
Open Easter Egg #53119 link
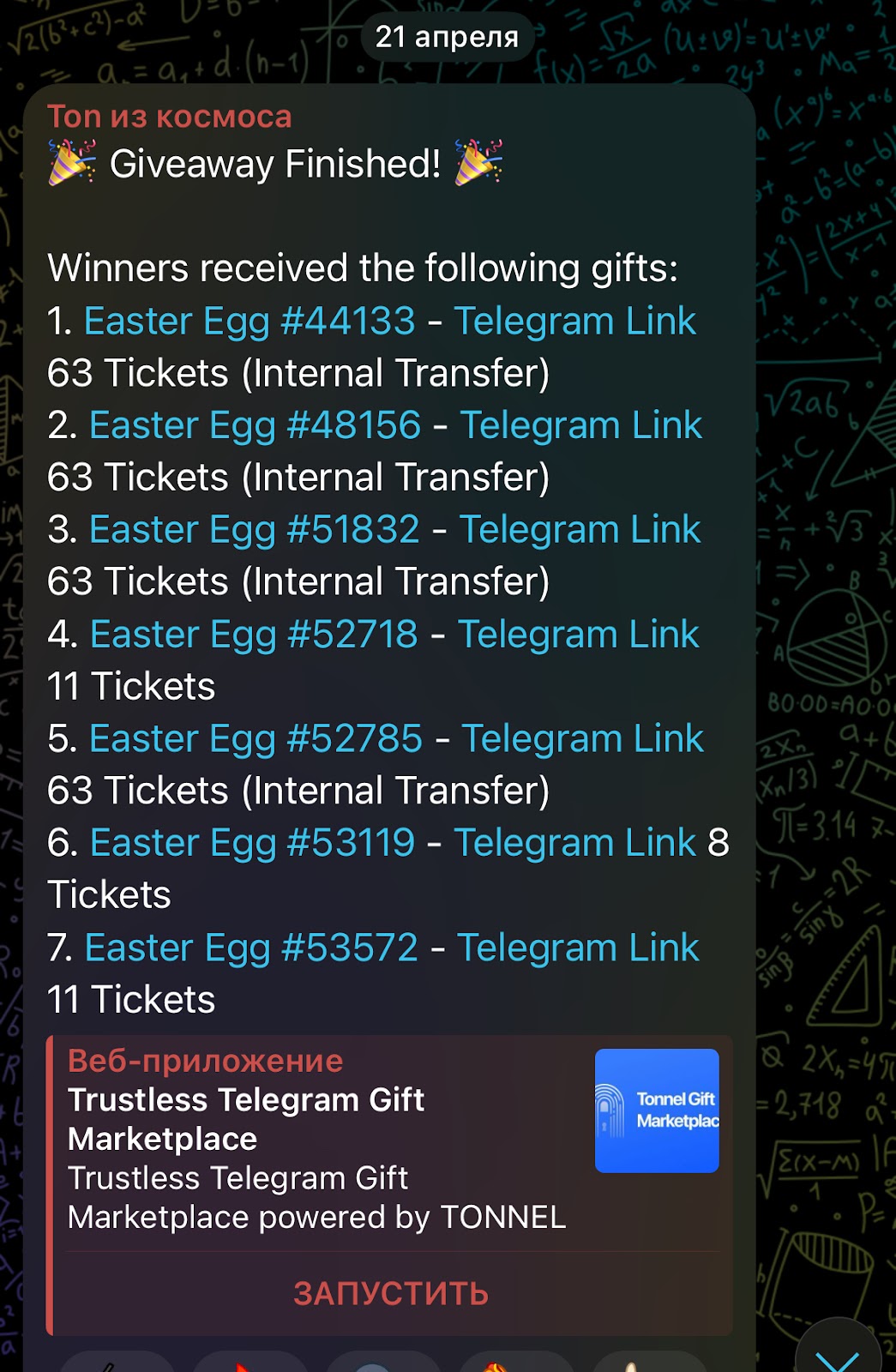click(252, 843)
